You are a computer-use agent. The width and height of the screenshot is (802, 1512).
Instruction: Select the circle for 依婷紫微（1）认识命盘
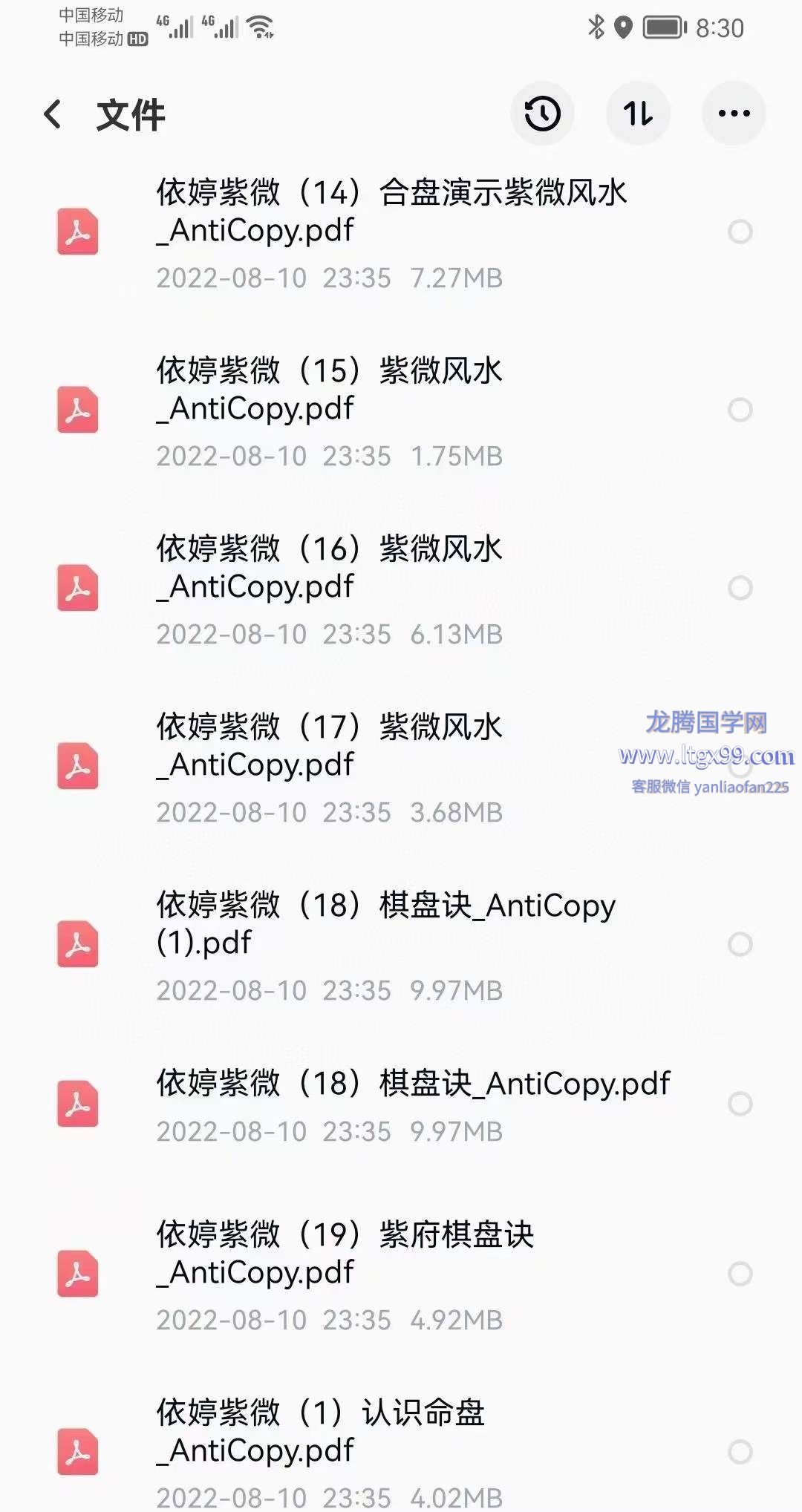(x=740, y=1452)
